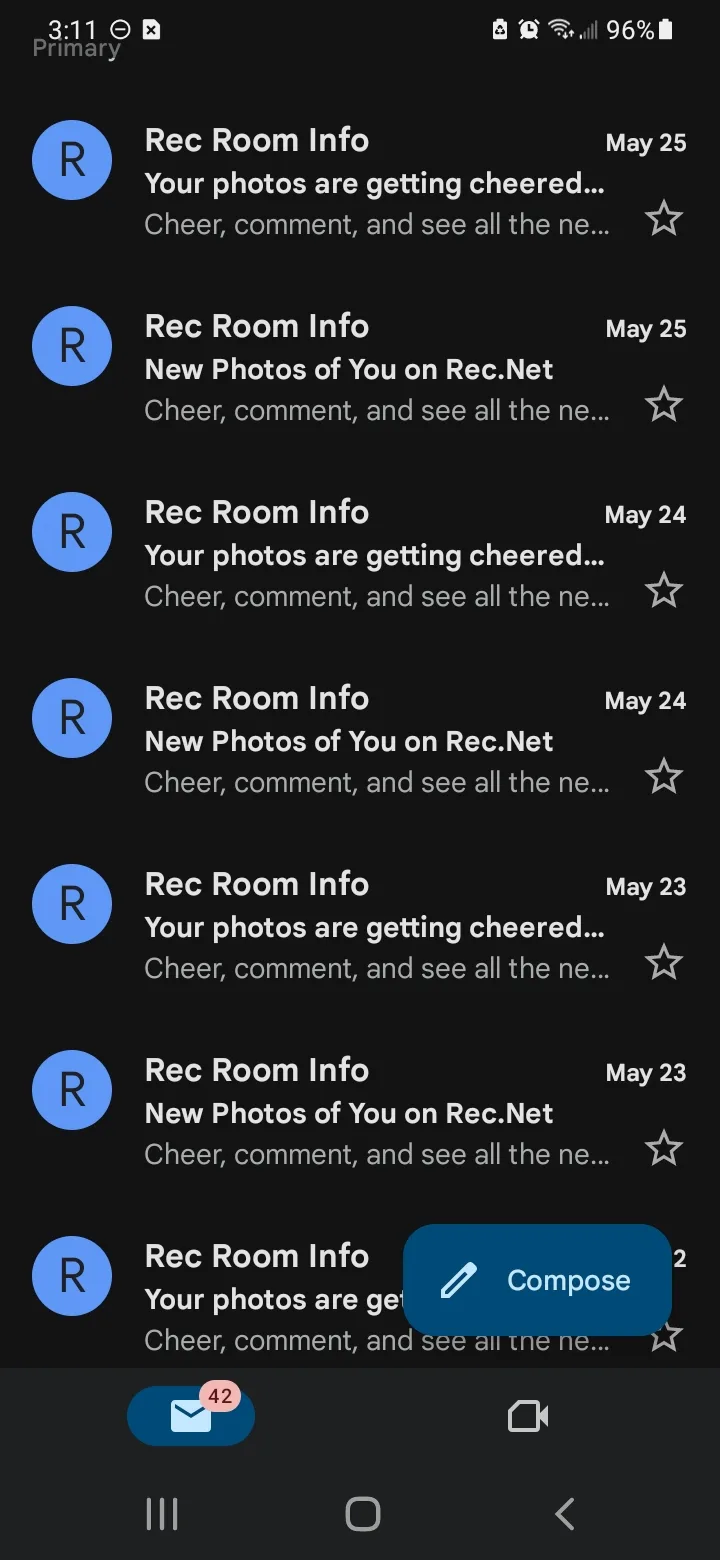Open May 24 'Your photos are getting cheered' email

click(360, 553)
